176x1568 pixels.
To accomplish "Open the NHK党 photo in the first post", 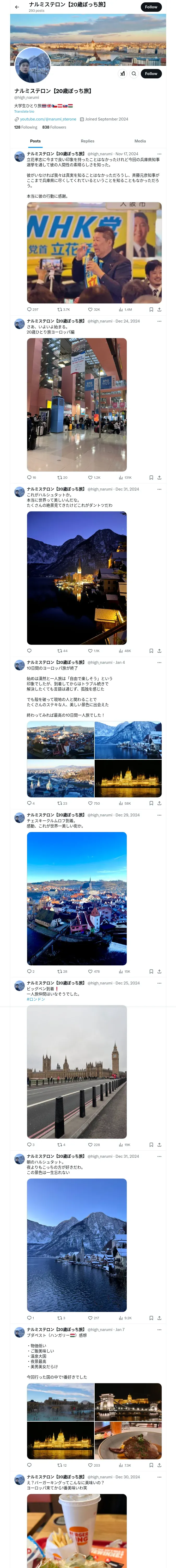I will point(94,253).
